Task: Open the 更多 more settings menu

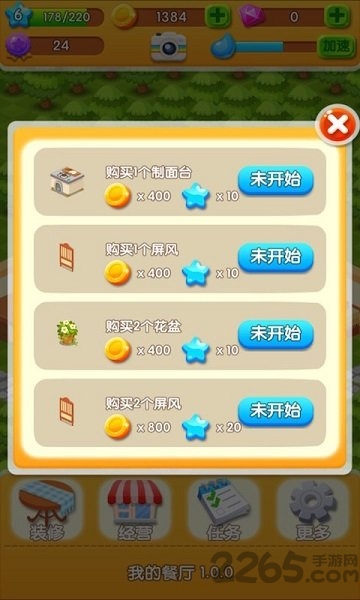Action: point(313,510)
